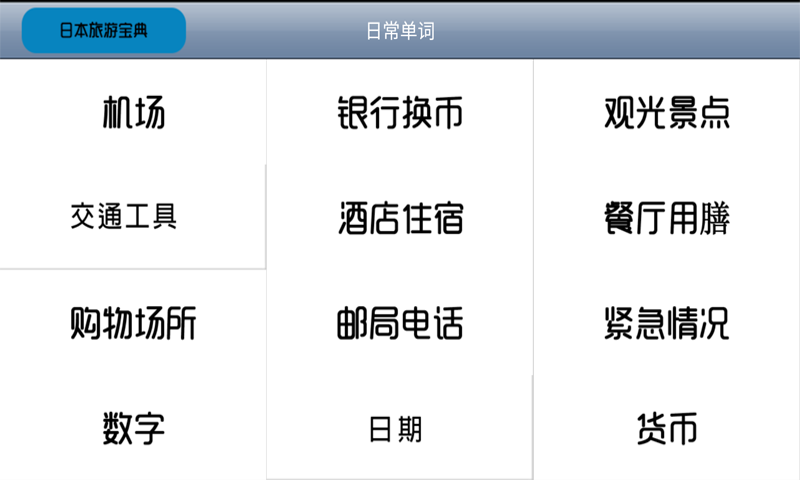Viewport: 800px width, 480px height.
Task: Choose the 货币 category
Action: 667,429
